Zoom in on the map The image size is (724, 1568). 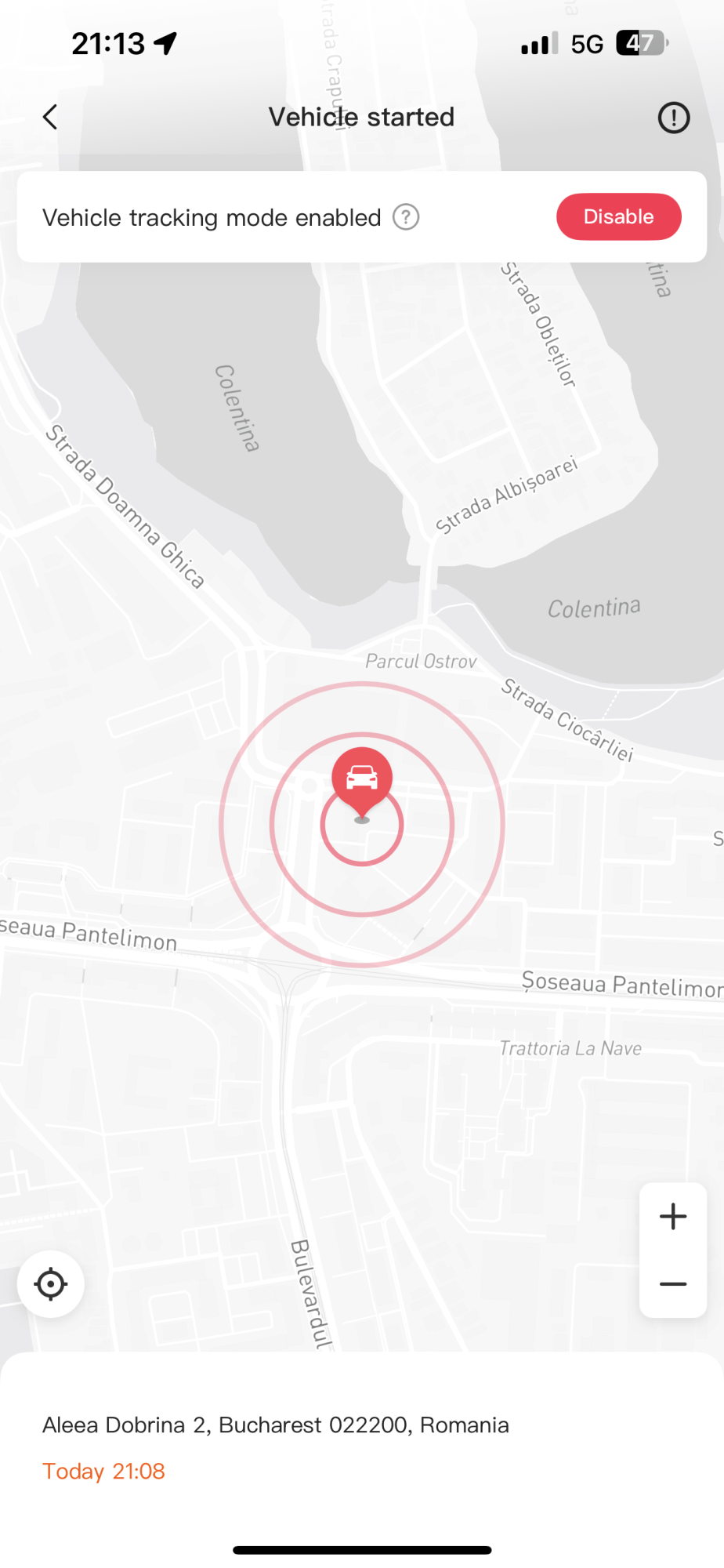point(673,1217)
